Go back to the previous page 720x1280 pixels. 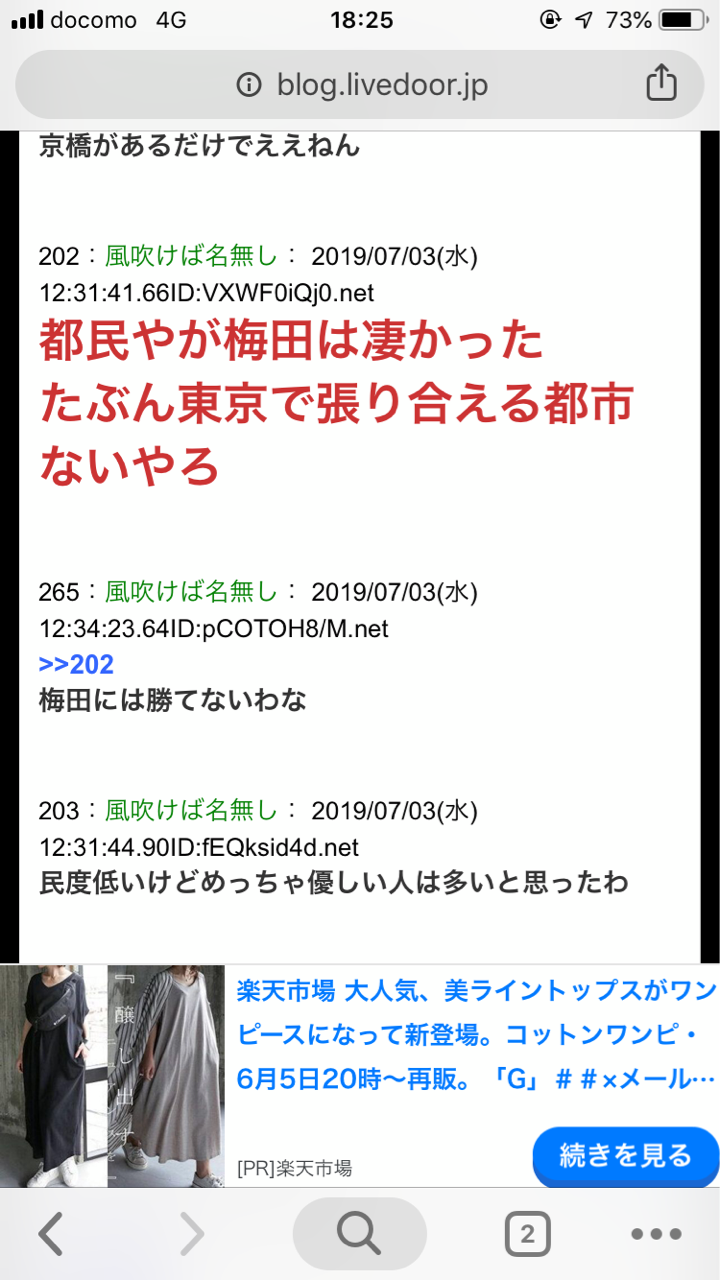pyautogui.click(x=52, y=1234)
